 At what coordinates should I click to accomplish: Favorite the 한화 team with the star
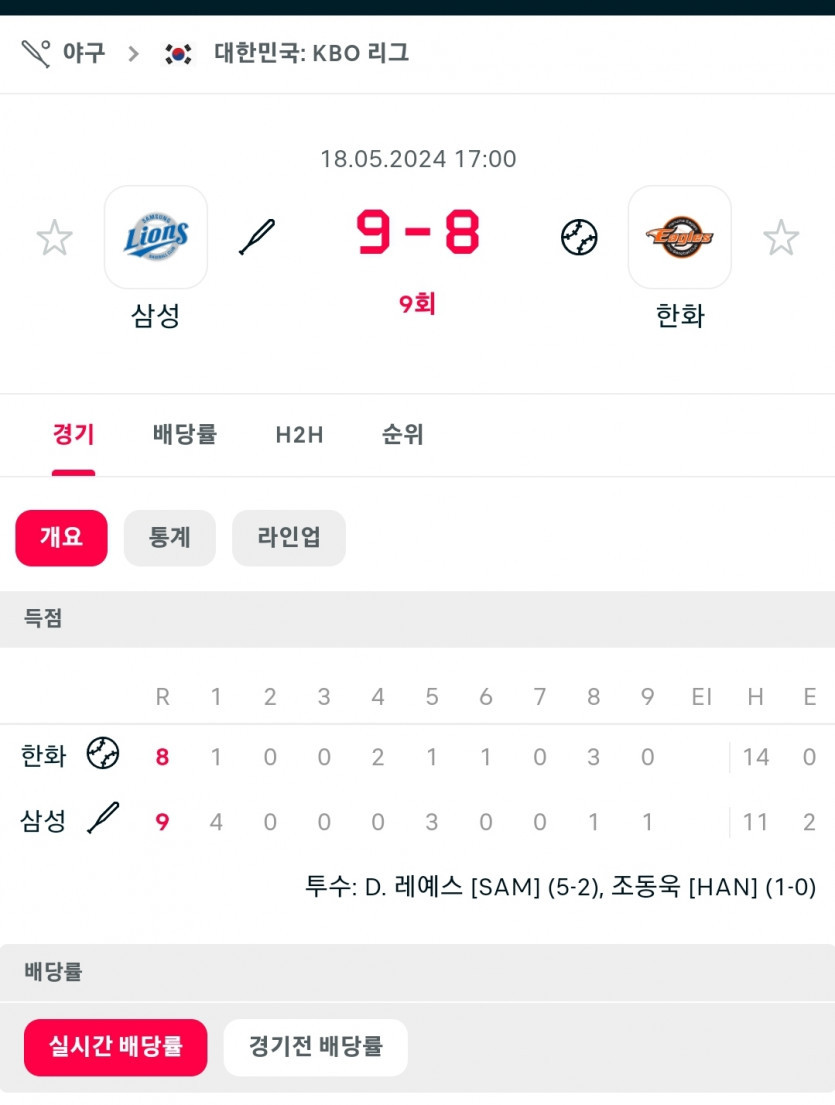pos(781,238)
